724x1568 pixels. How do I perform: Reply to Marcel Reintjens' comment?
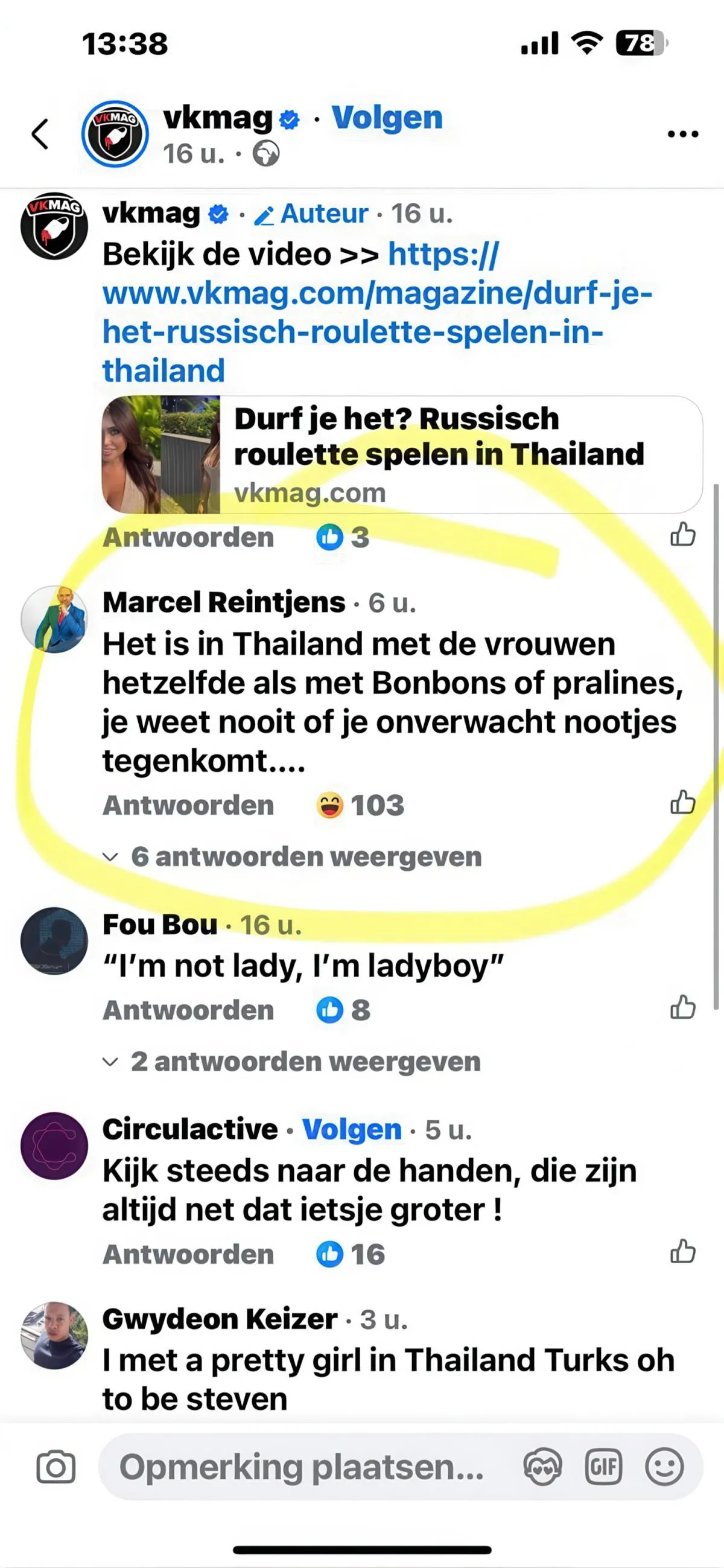188,805
